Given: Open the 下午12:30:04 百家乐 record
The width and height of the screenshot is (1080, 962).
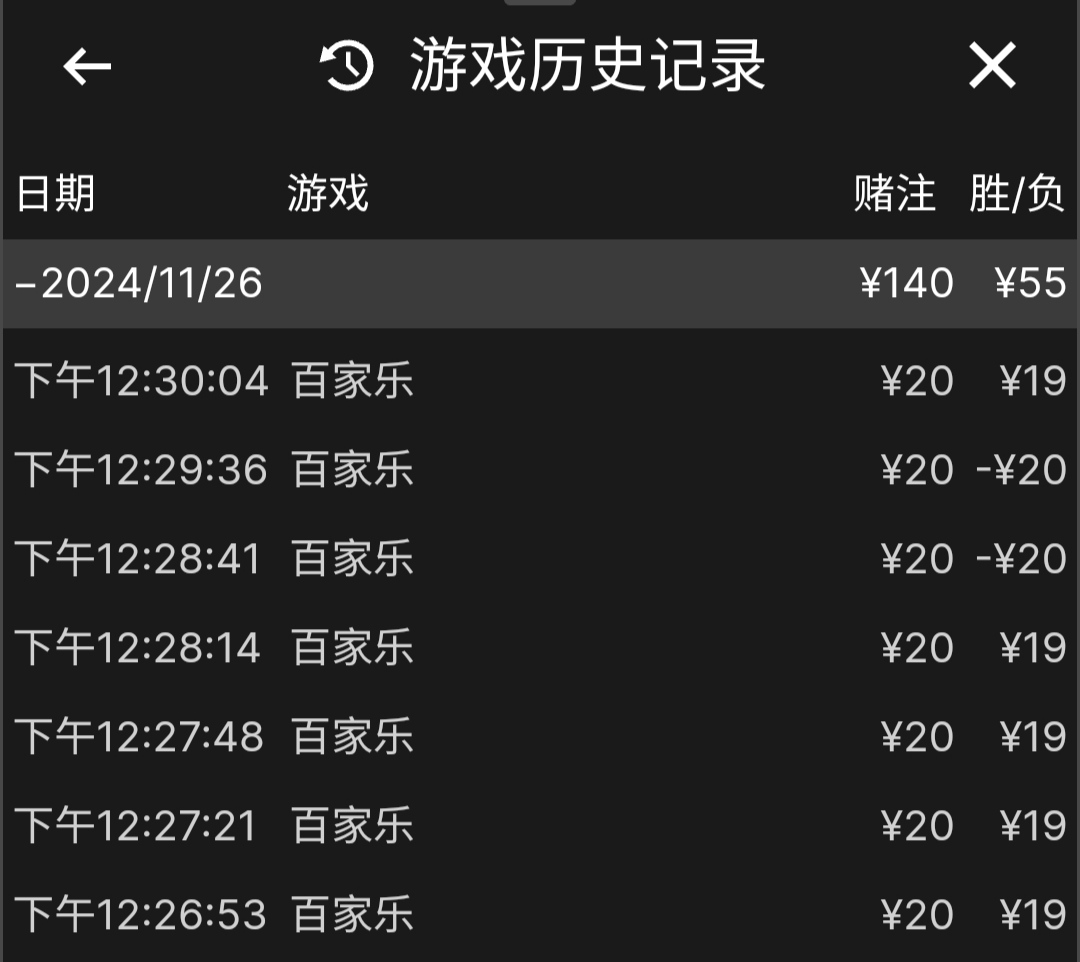Looking at the screenshot, I should pos(540,381).
